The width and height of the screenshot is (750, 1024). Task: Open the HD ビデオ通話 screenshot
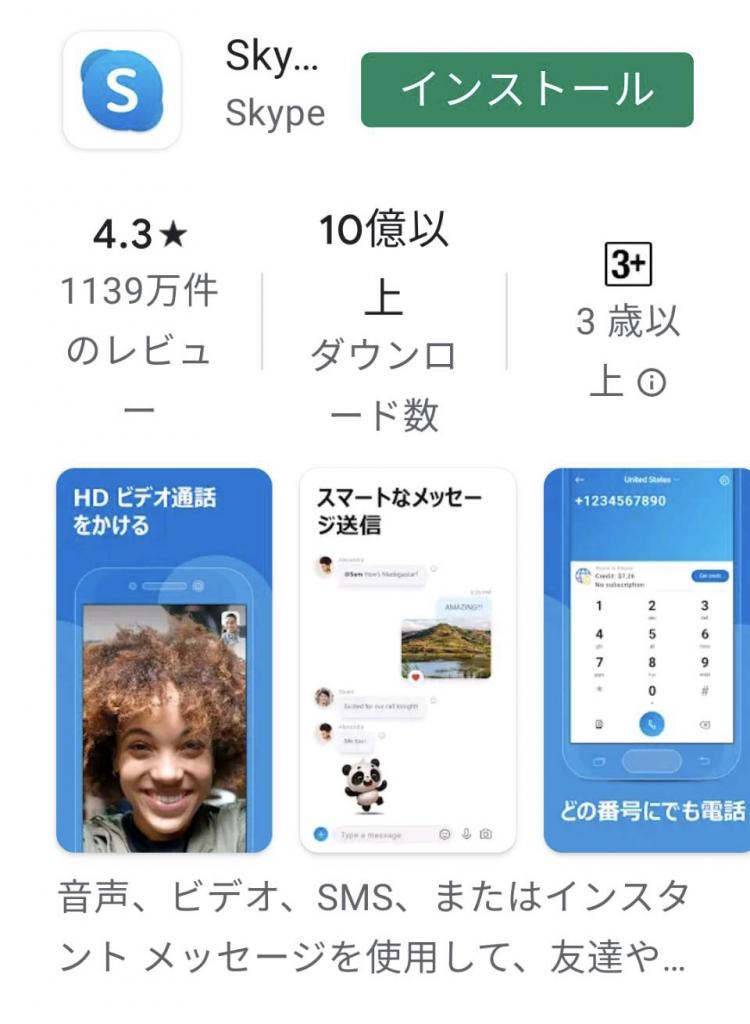pos(164,660)
